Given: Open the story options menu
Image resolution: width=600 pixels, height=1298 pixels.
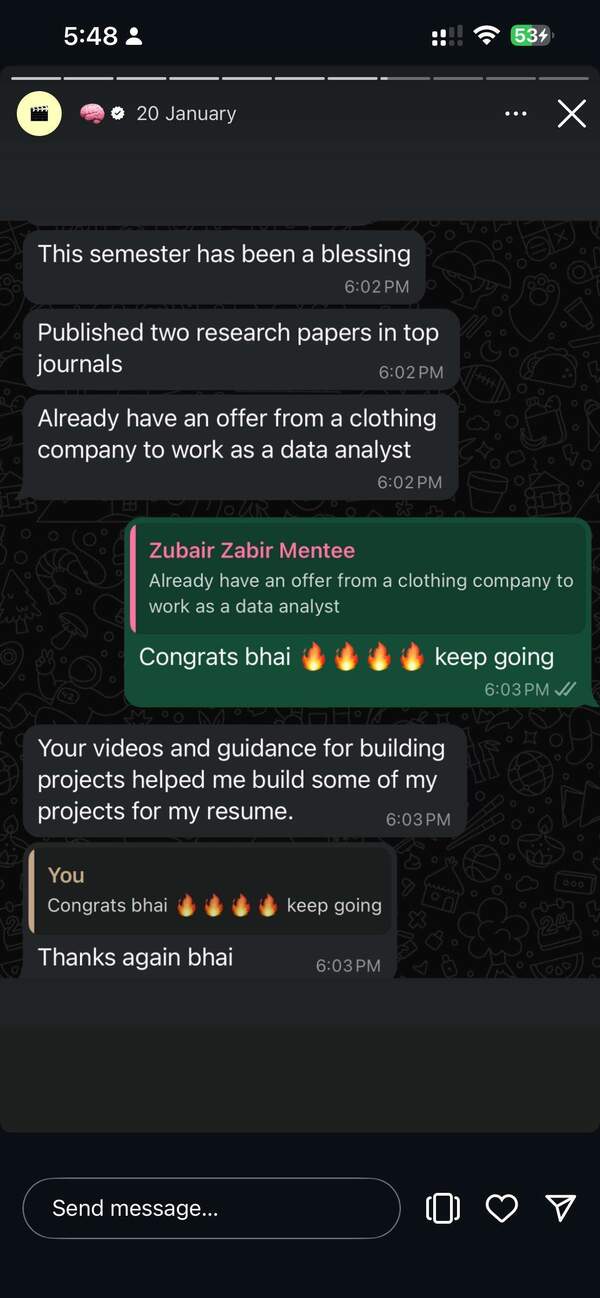Looking at the screenshot, I should pyautogui.click(x=515, y=114).
